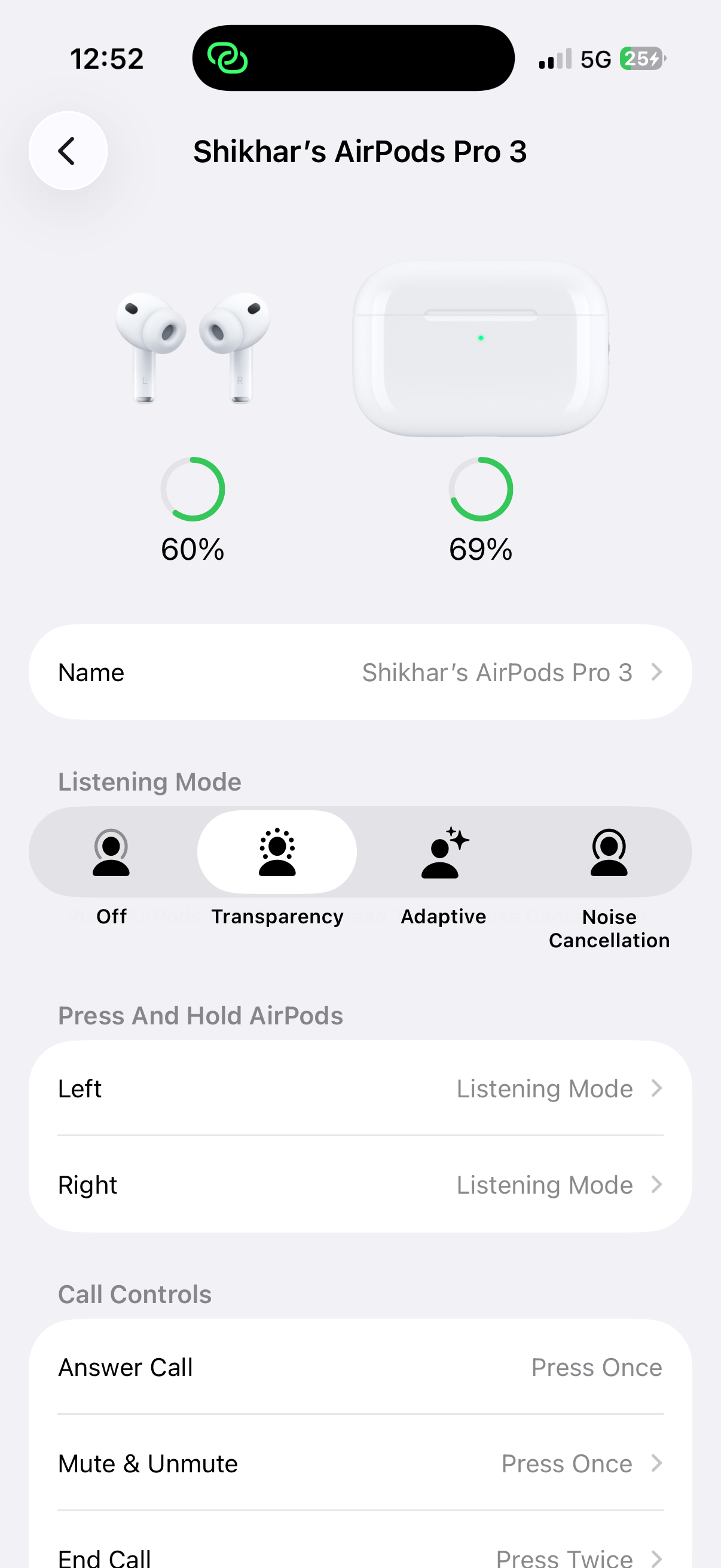This screenshot has width=721, height=1568.
Task: Open the Name row to rename AirPods
Action: click(360, 673)
